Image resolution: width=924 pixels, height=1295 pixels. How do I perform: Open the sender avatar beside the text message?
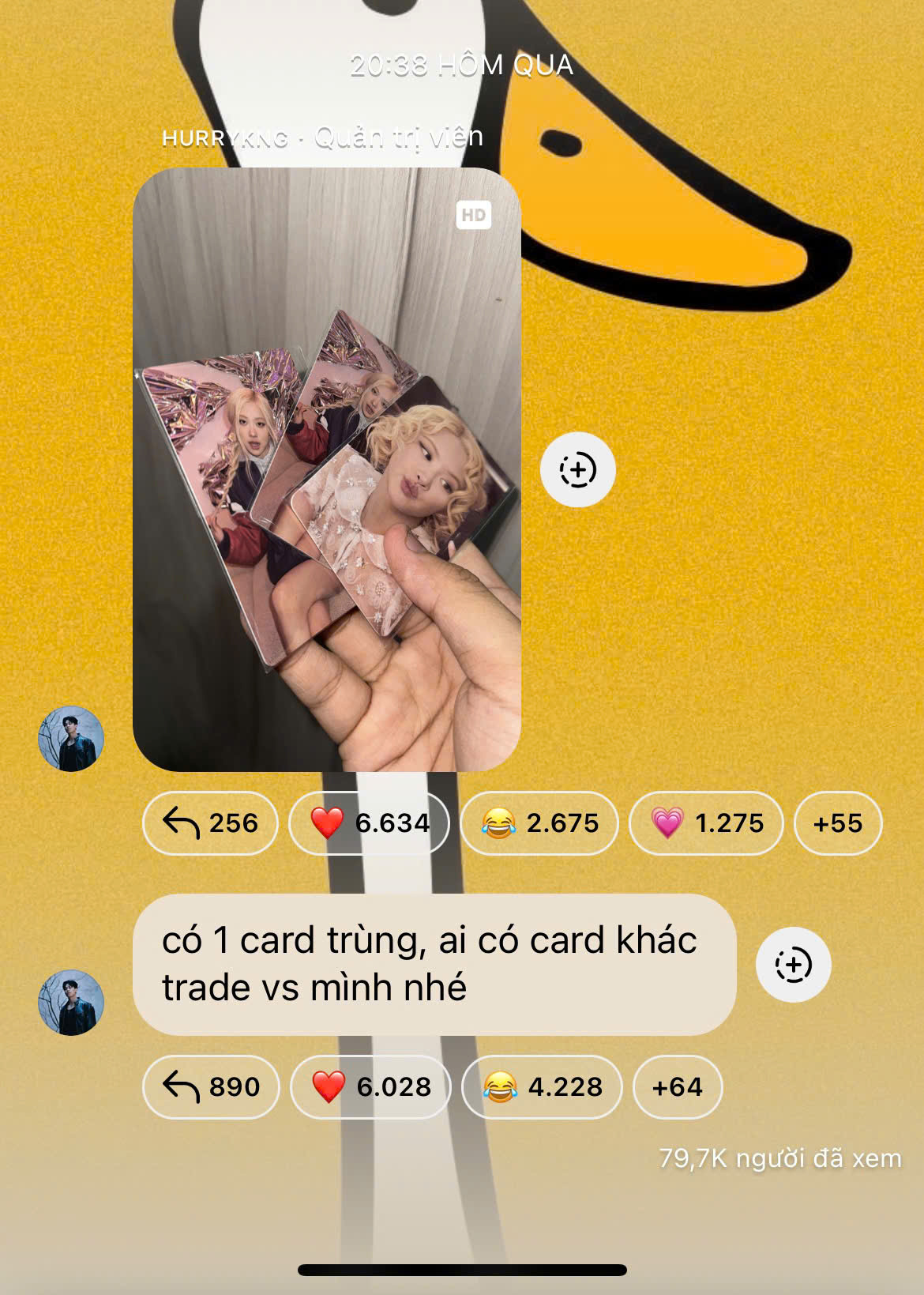71,1003
